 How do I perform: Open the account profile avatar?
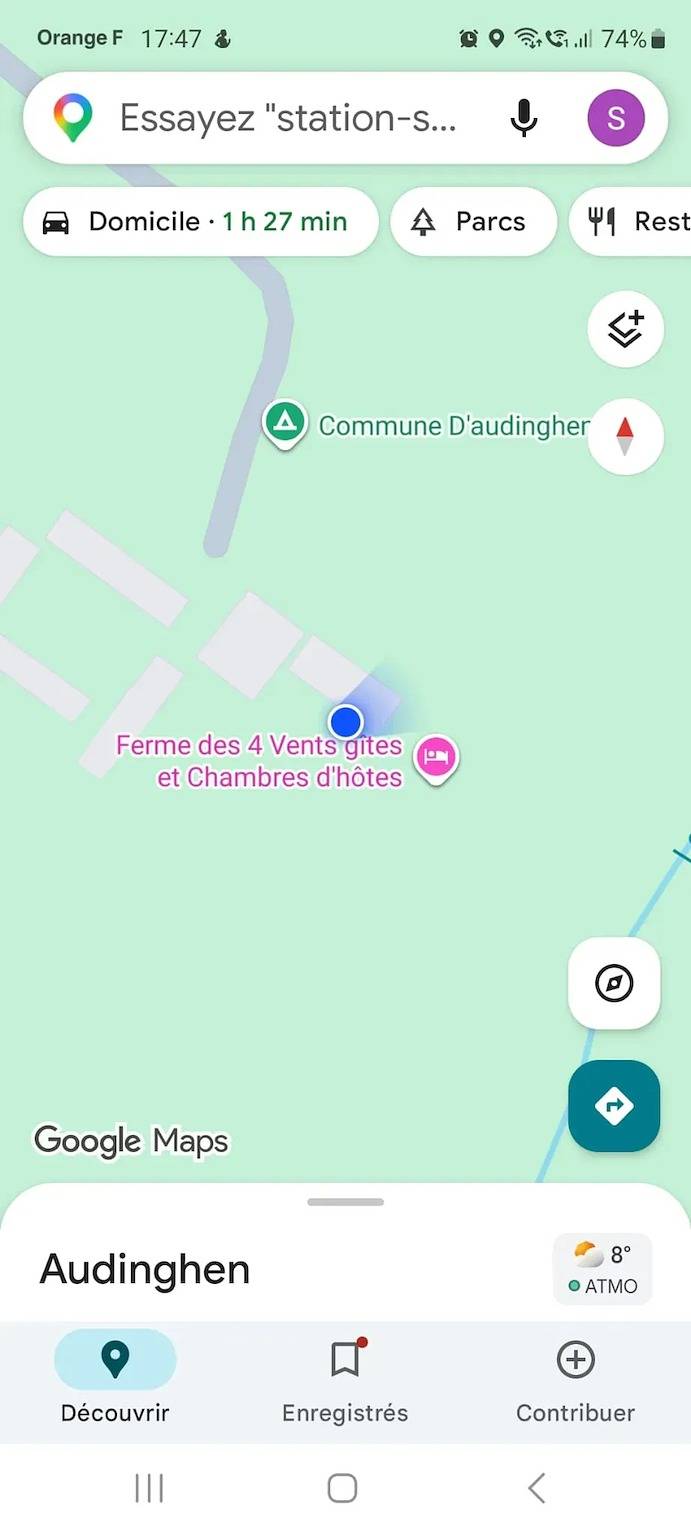[615, 119]
